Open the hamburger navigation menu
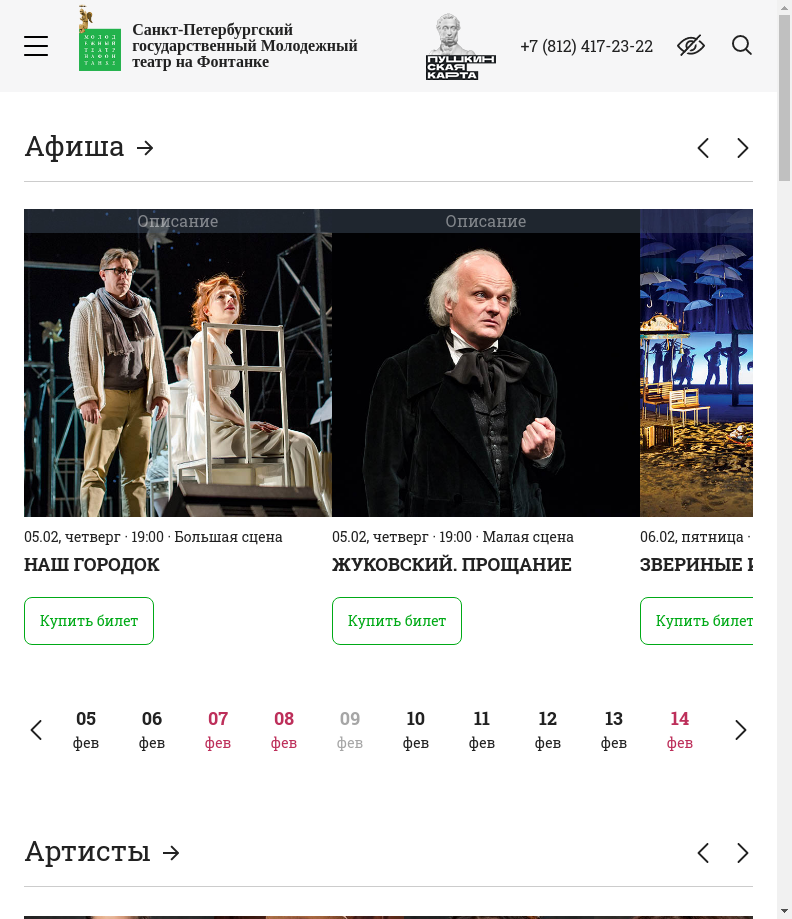 (36, 46)
